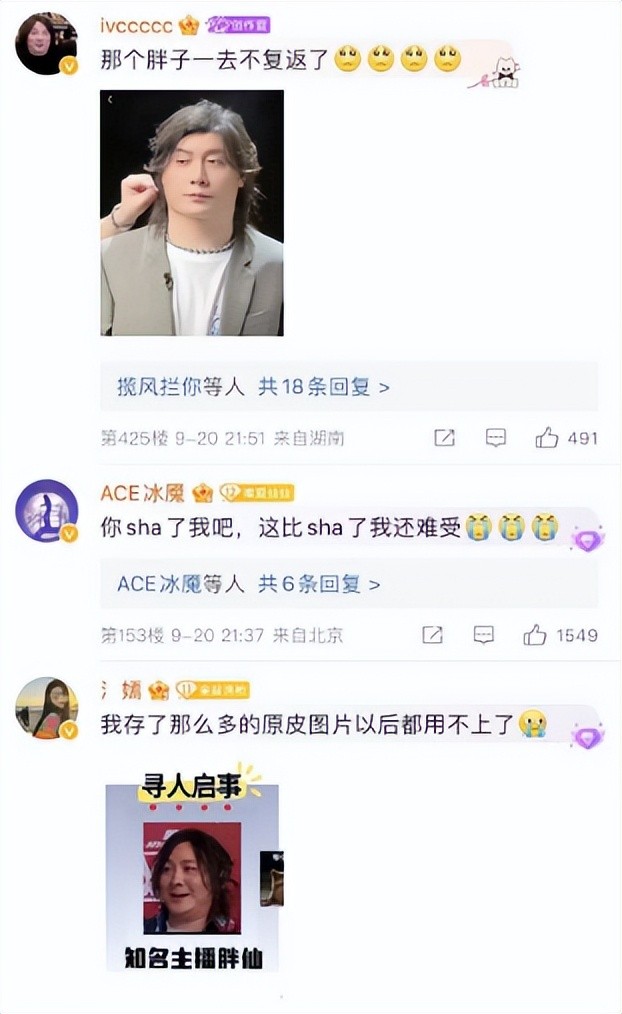
Task: Open the photo in ivccccc's comment
Action: pyautogui.click(x=192, y=212)
